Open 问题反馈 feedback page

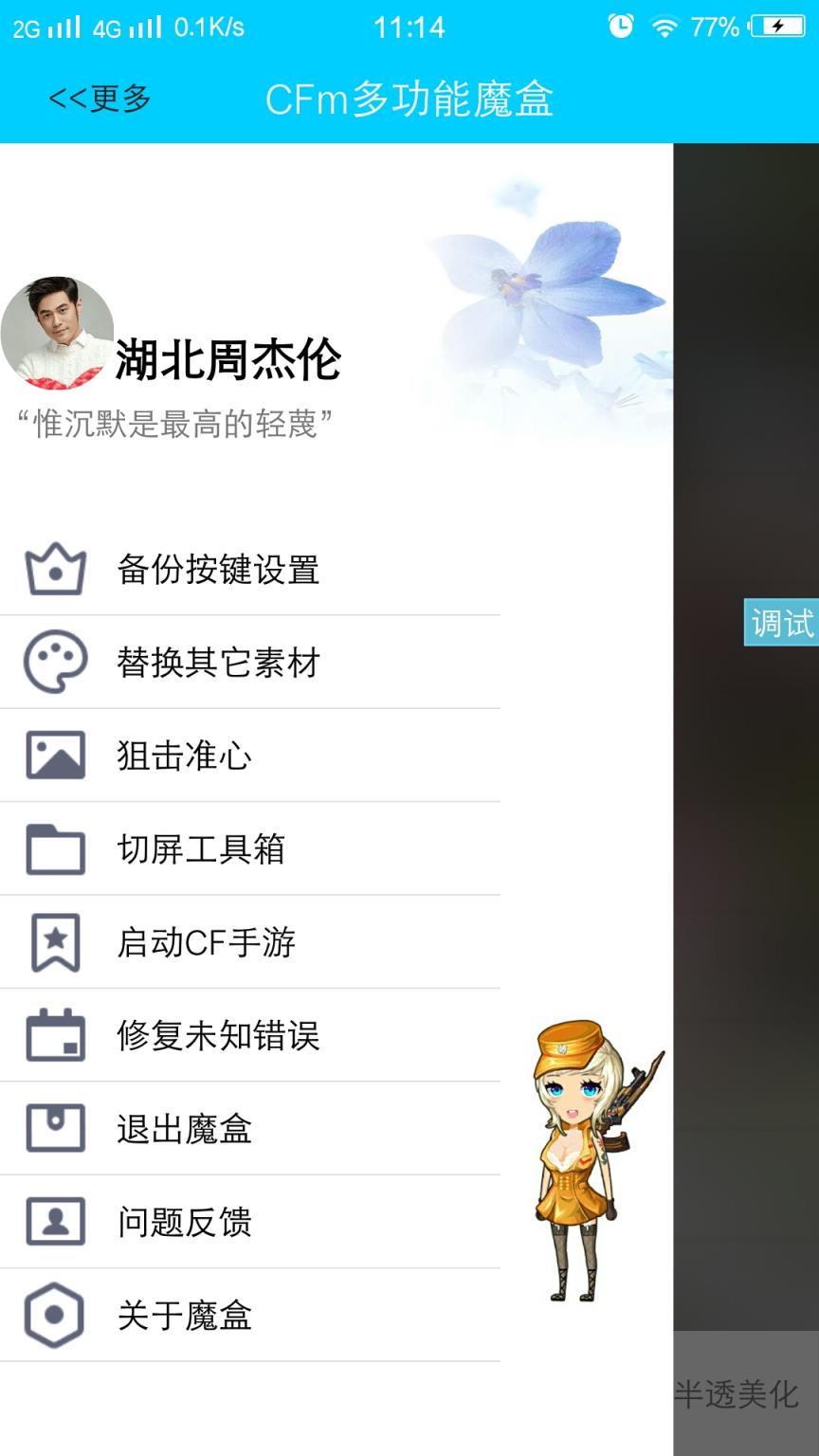click(186, 1222)
